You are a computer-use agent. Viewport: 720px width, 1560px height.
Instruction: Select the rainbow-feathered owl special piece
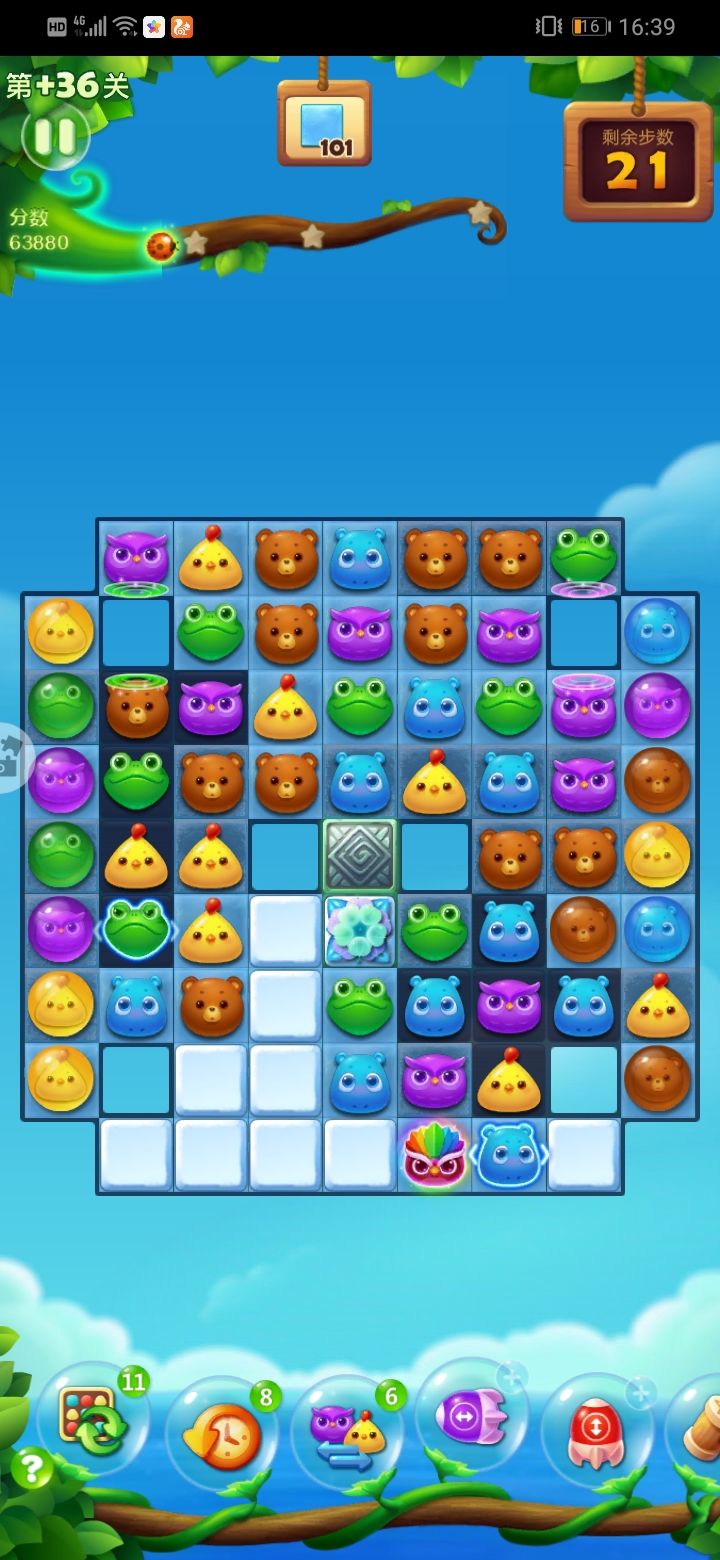[x=434, y=1155]
